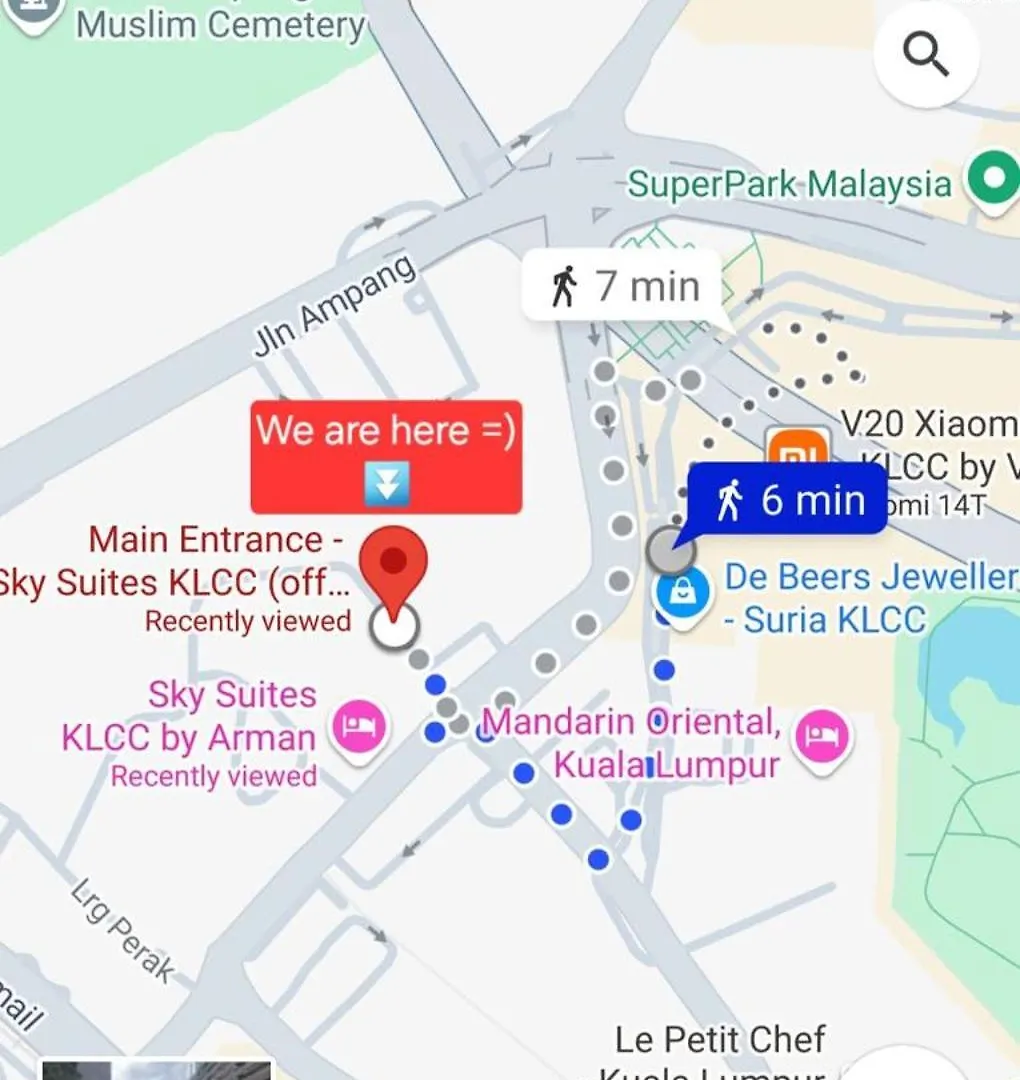Open the search magnifier button
The width and height of the screenshot is (1020, 1080).
[926, 56]
